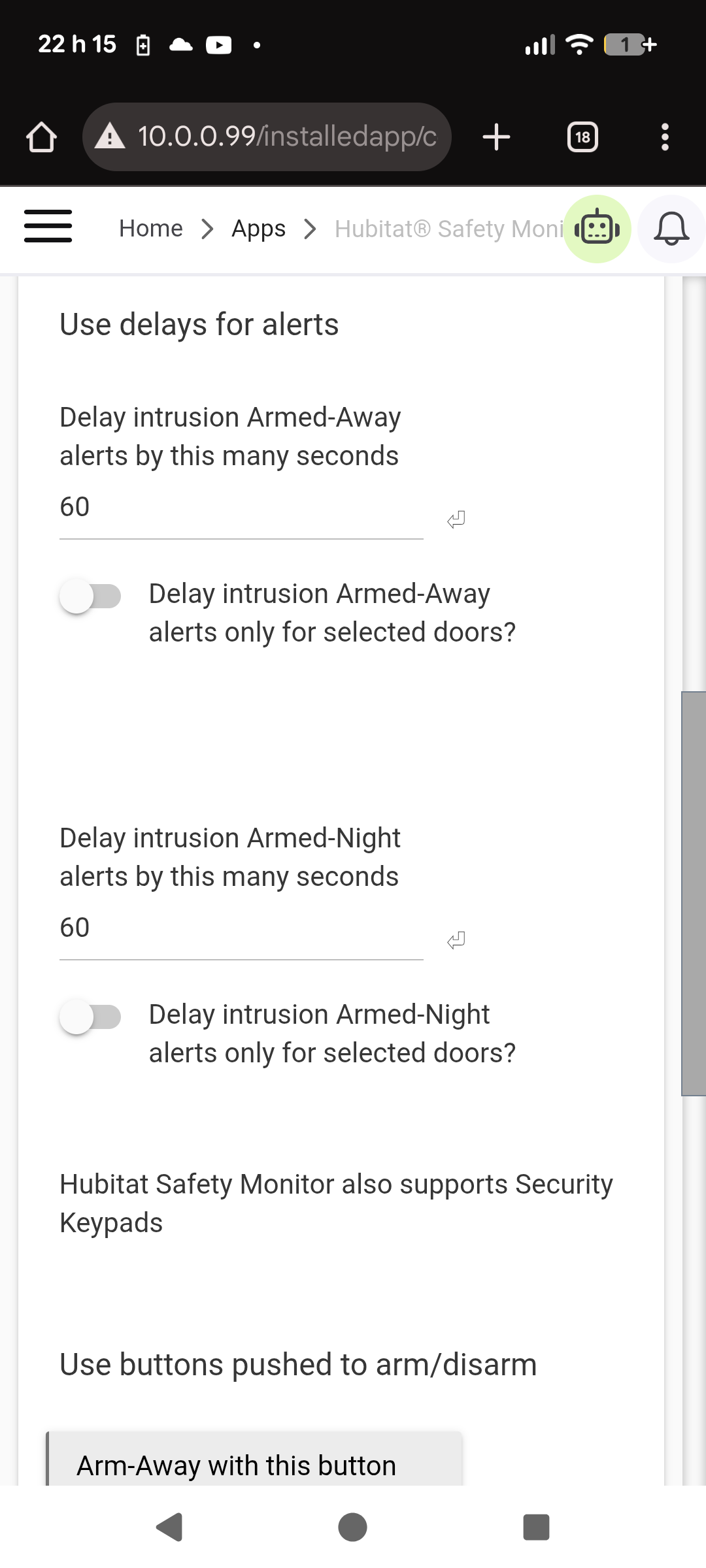Submit the Armed-Night delay value
Image resolution: width=706 pixels, height=1568 pixels.
(456, 940)
